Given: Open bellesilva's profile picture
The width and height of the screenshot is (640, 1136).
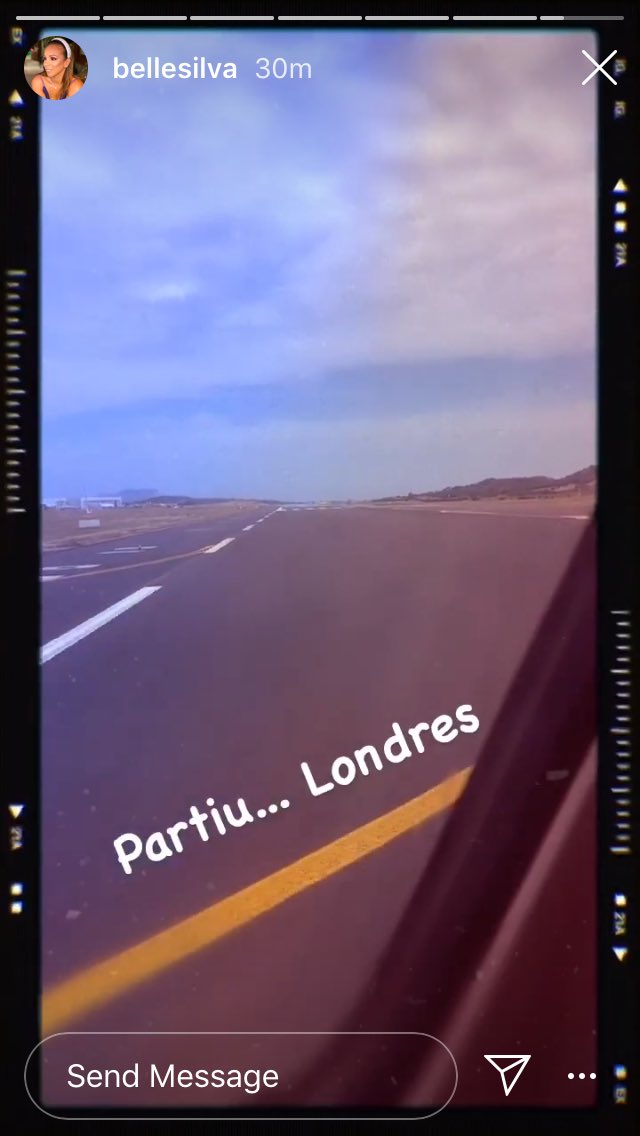Looking at the screenshot, I should coord(56,68).
